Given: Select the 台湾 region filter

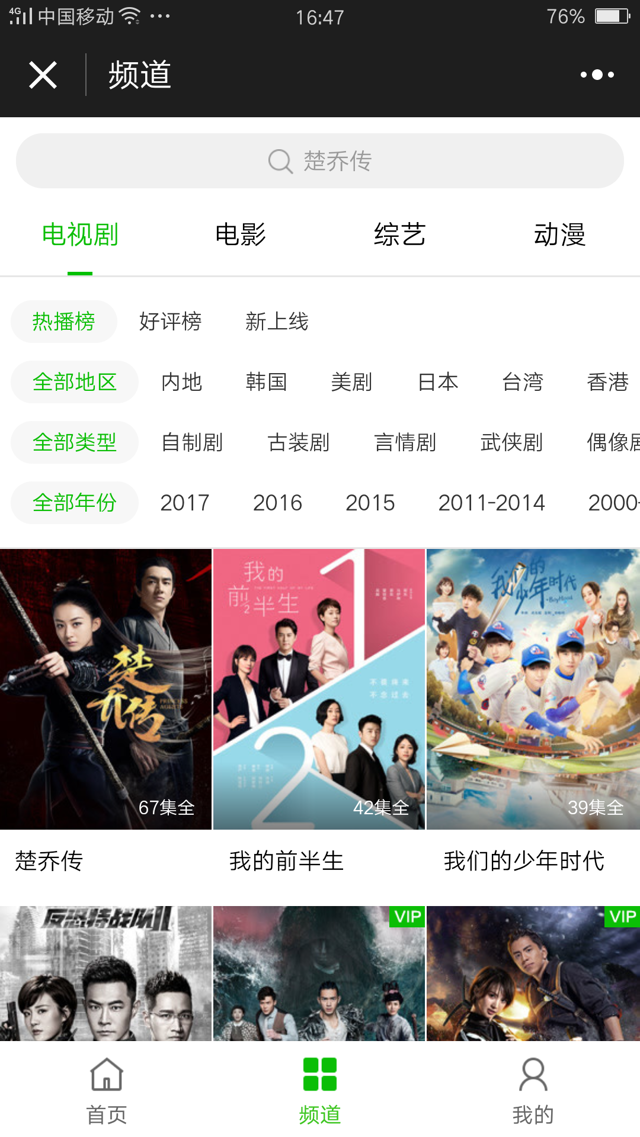Looking at the screenshot, I should 522,382.
